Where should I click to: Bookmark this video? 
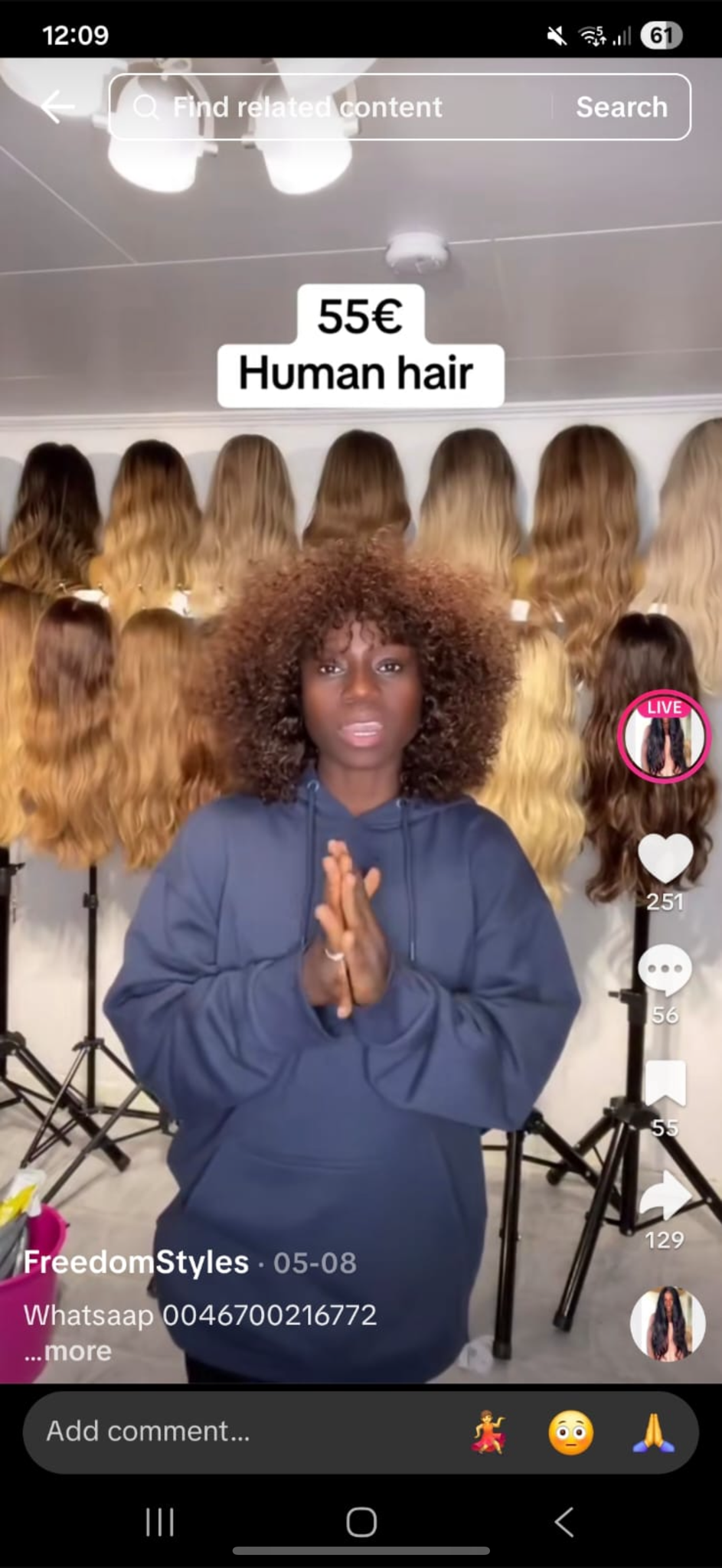point(665,1083)
